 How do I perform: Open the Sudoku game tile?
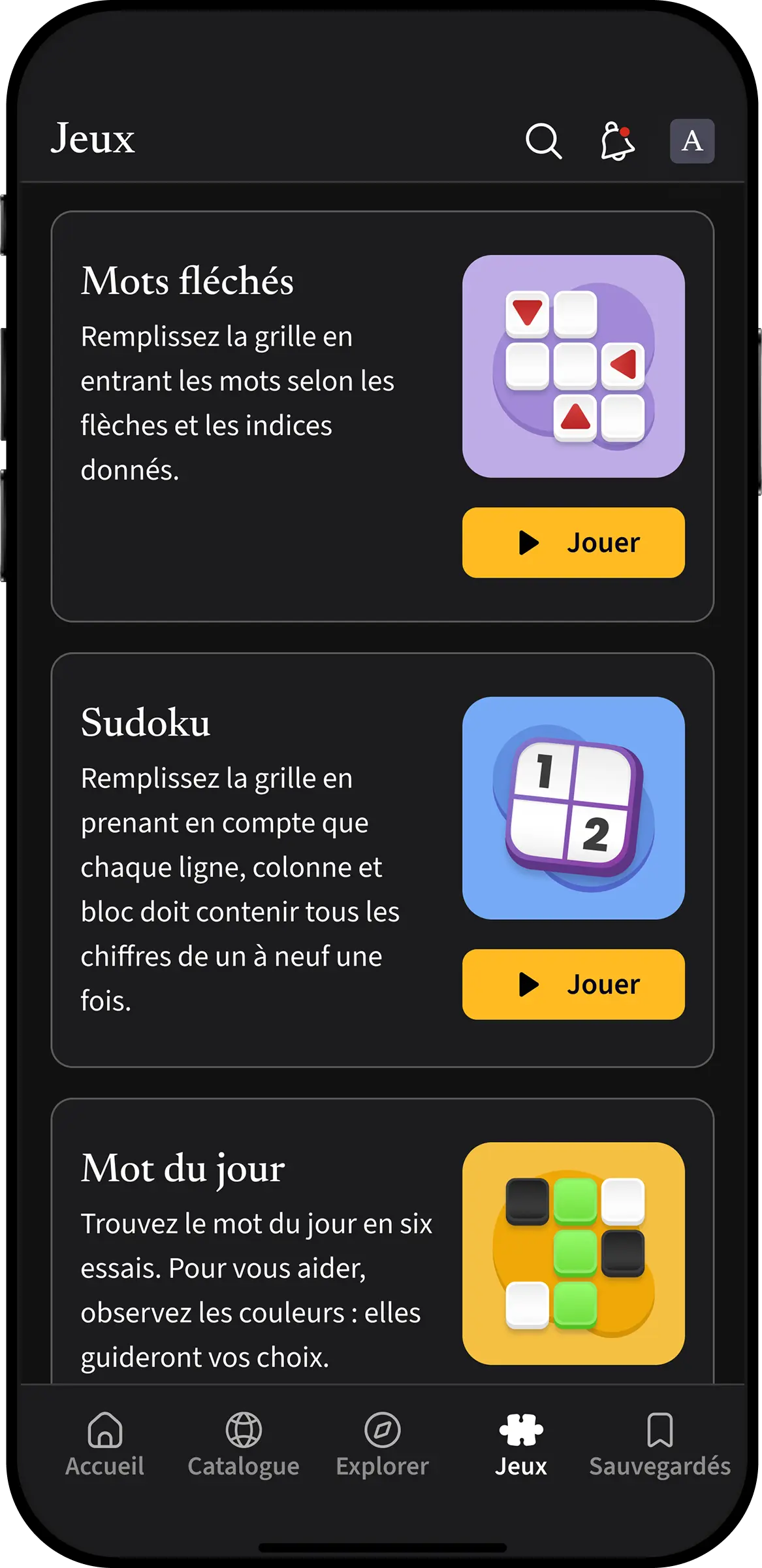pyautogui.click(x=573, y=808)
